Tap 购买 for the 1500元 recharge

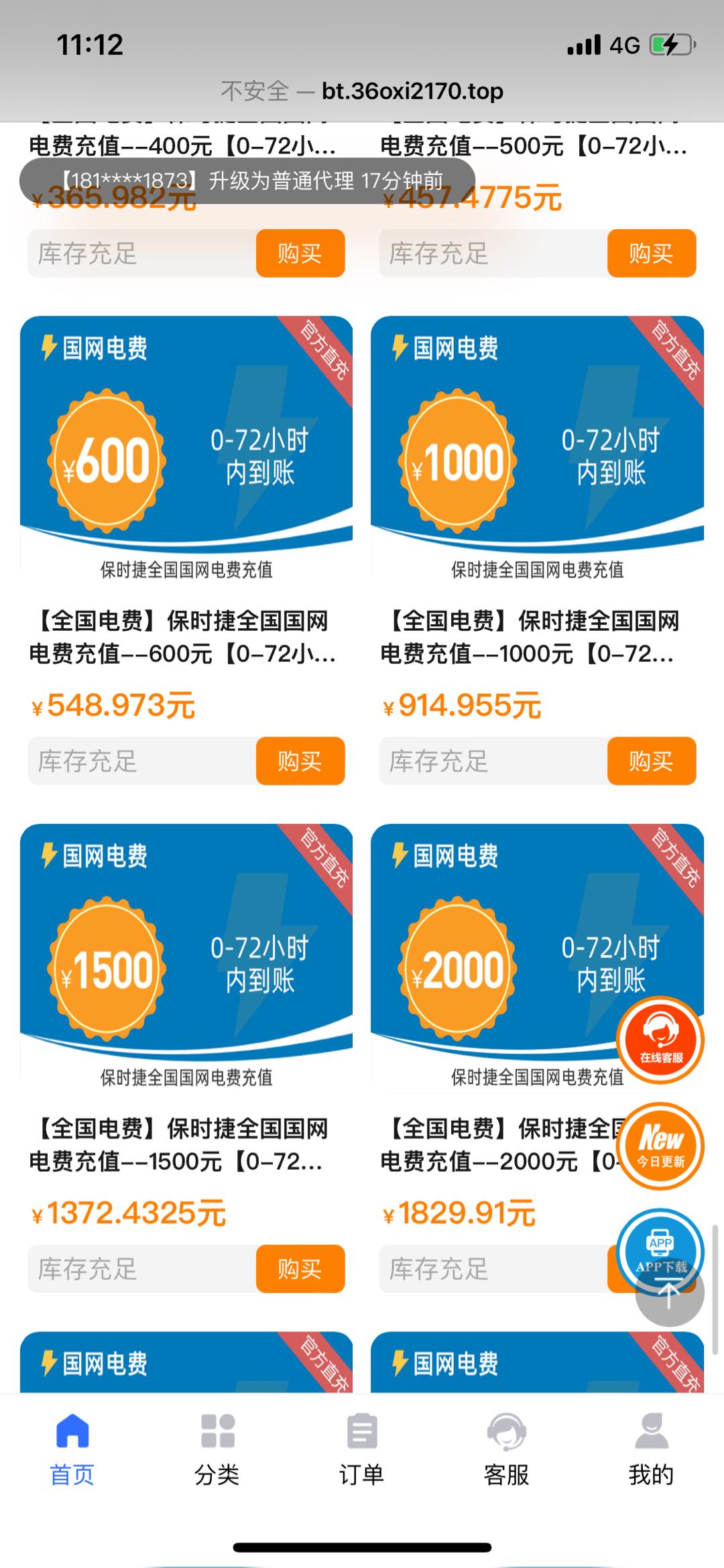300,1268
